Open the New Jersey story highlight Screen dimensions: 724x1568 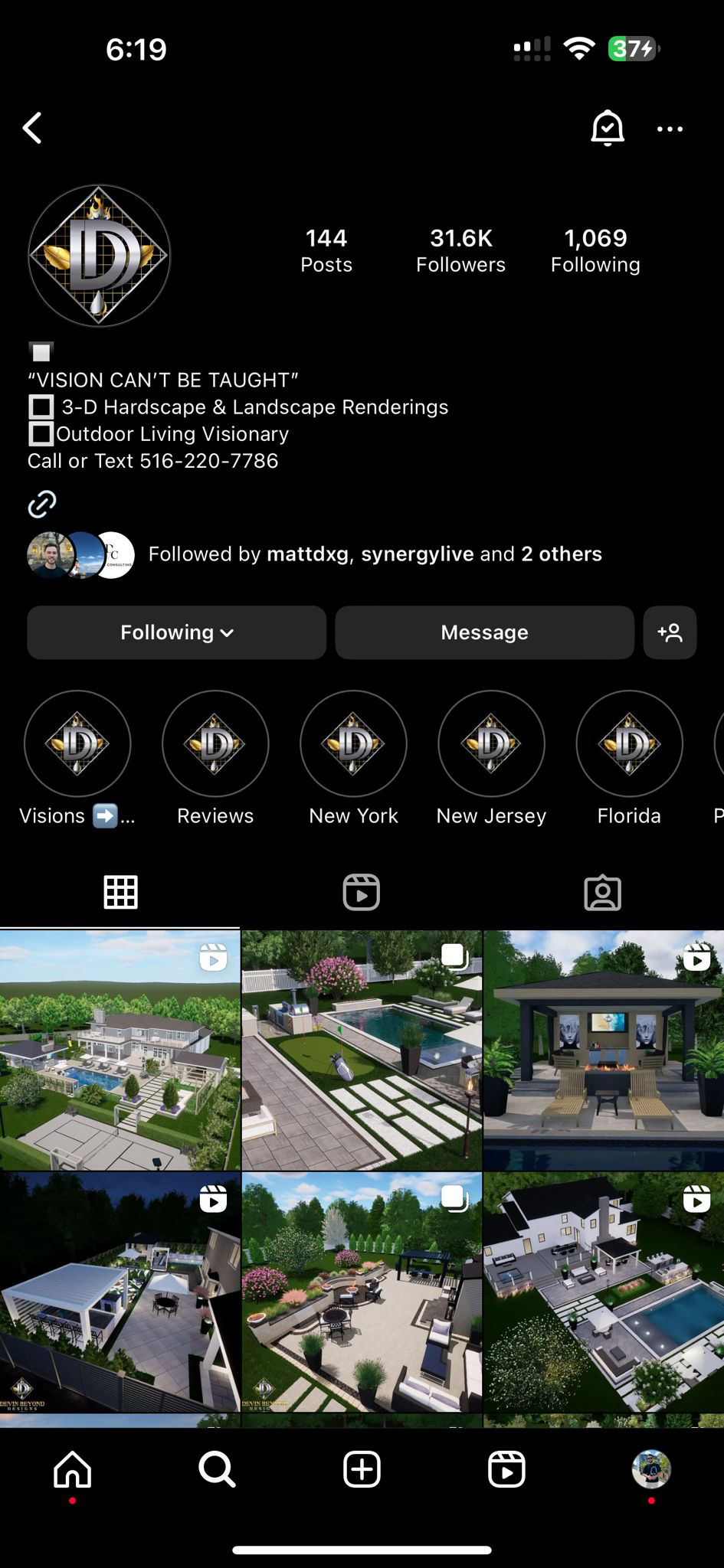click(491, 743)
